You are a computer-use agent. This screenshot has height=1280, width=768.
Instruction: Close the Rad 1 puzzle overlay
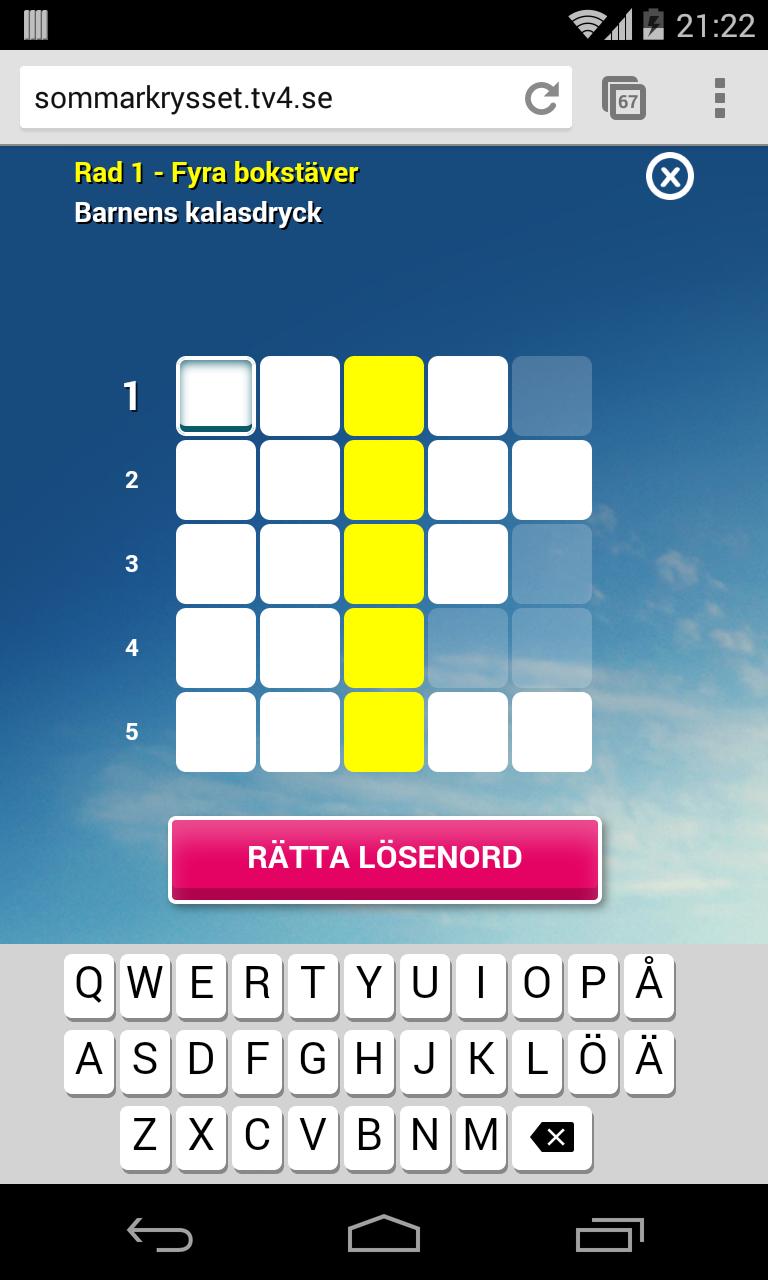coord(669,177)
